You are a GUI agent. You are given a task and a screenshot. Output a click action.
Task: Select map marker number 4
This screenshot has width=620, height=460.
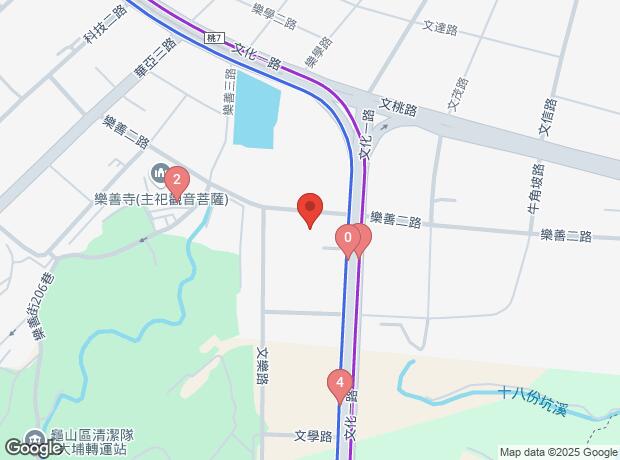click(340, 382)
